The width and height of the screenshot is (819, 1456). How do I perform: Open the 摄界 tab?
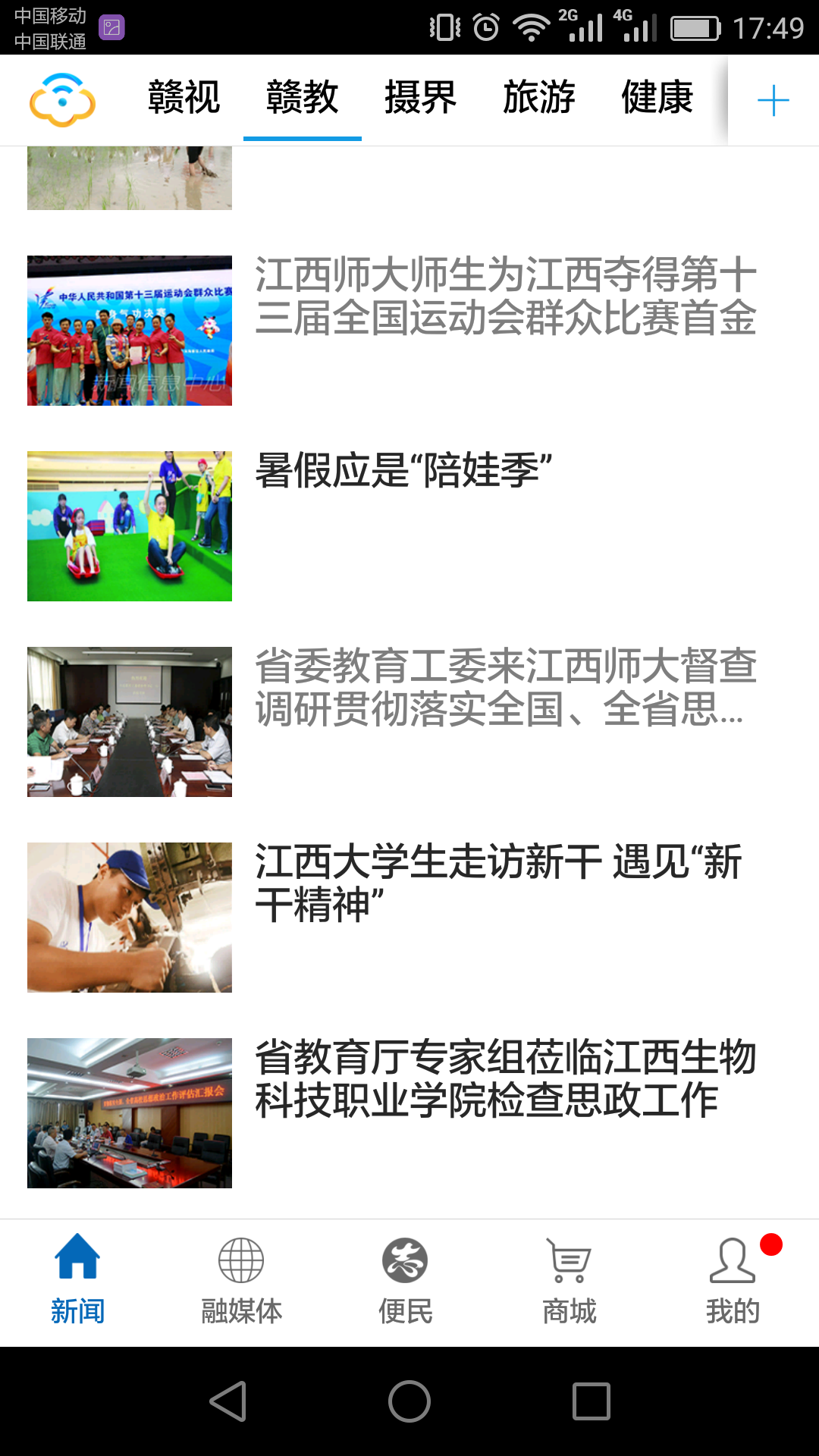(x=420, y=99)
